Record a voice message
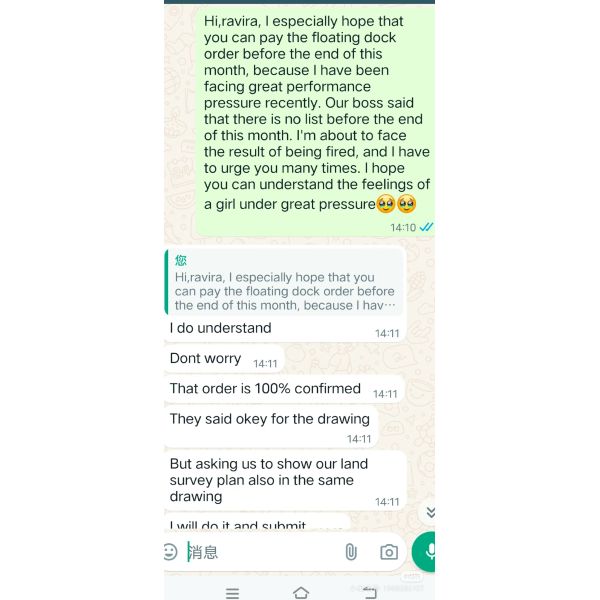Image resolution: width=600 pixels, height=600 pixels. tap(428, 551)
